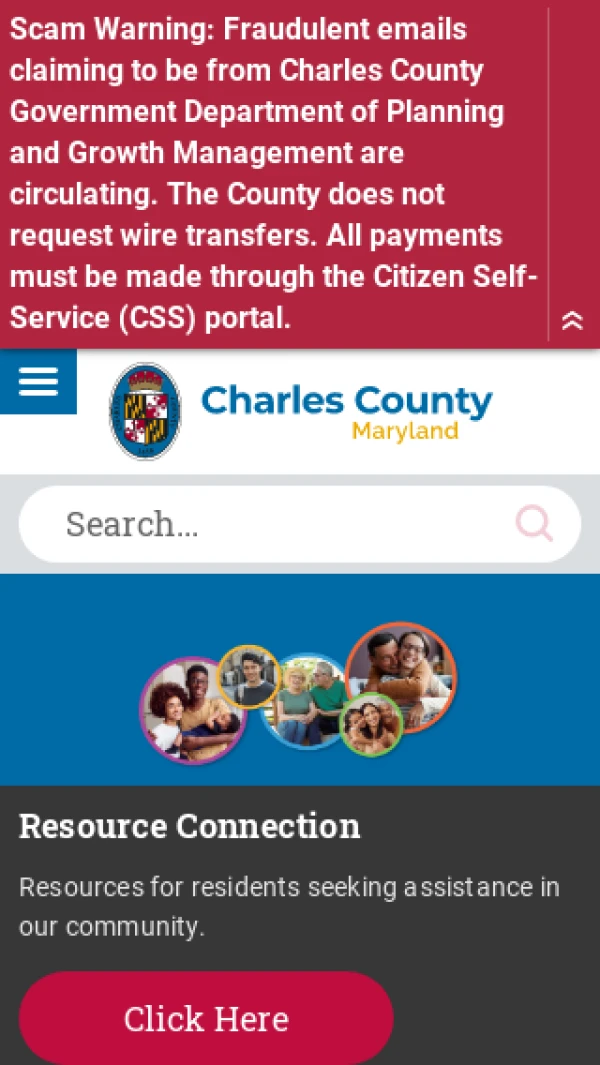Go to Charles County homepage logo
Viewport: 600px width, 1065px height.
[x=300, y=411]
